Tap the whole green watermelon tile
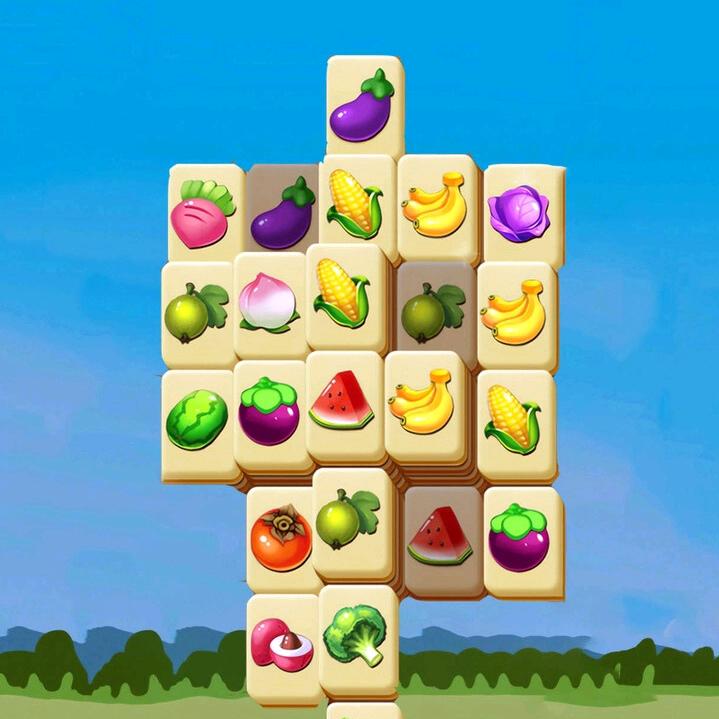Screen dimensions: 719x719 click(x=198, y=424)
